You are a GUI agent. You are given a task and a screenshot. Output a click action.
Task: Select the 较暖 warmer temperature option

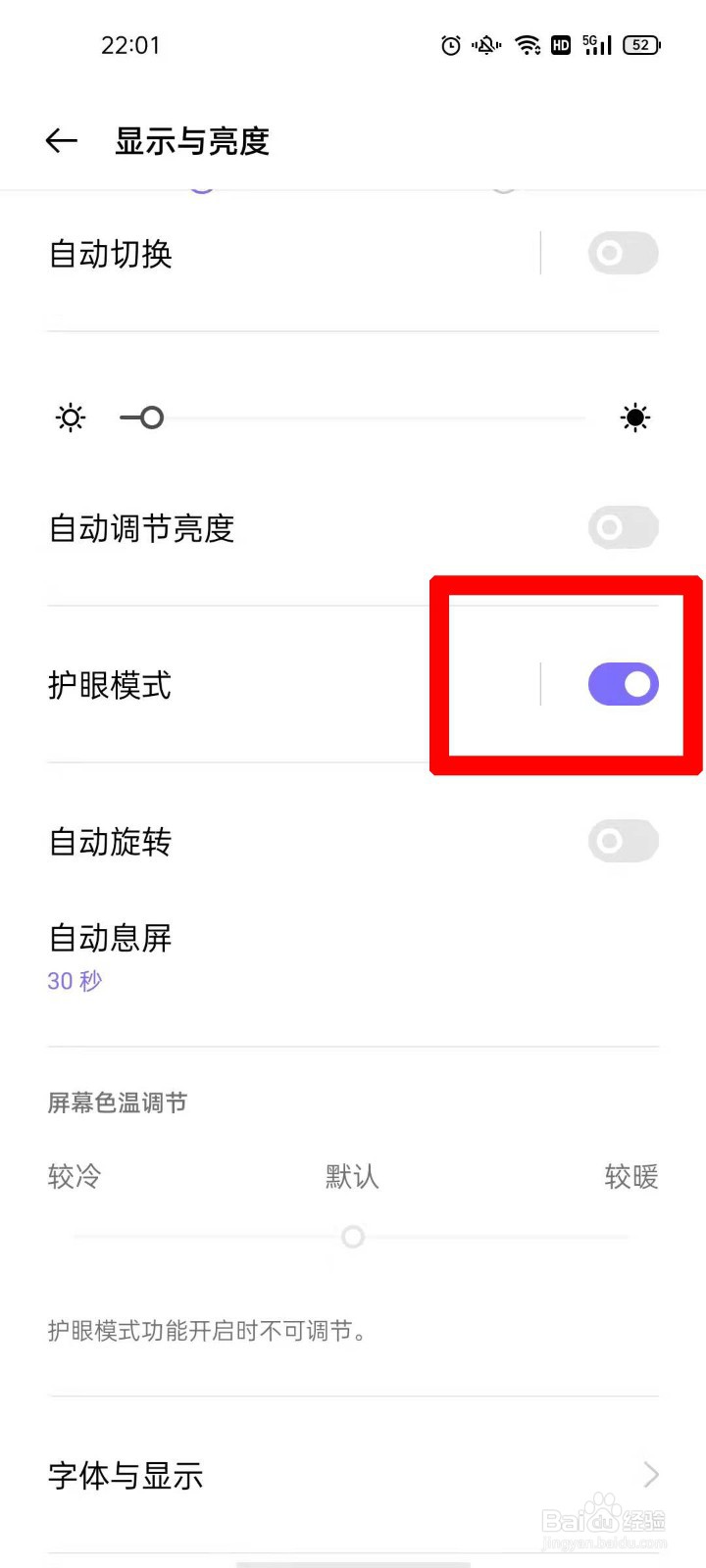pos(631,1177)
